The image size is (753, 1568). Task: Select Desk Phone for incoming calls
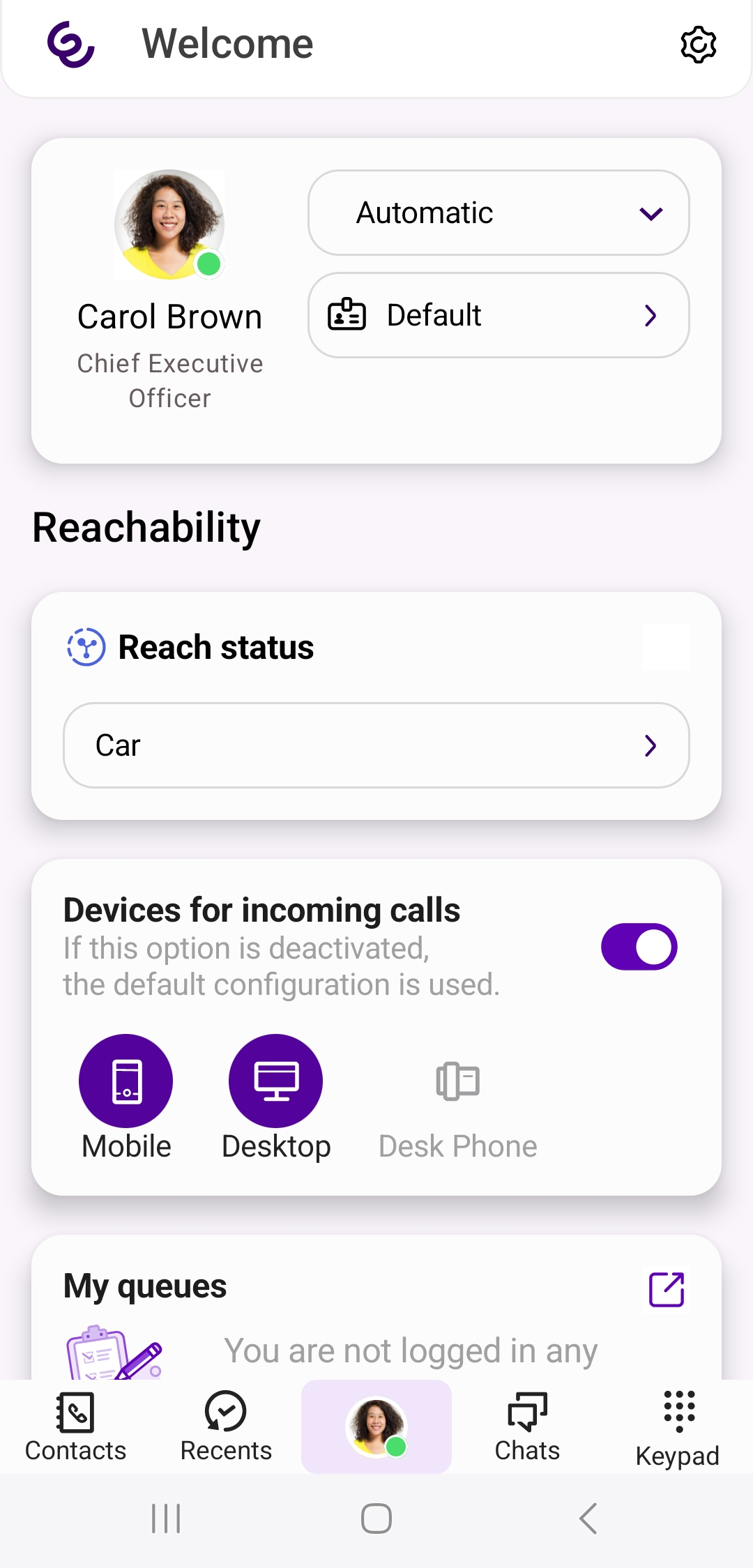(457, 1082)
